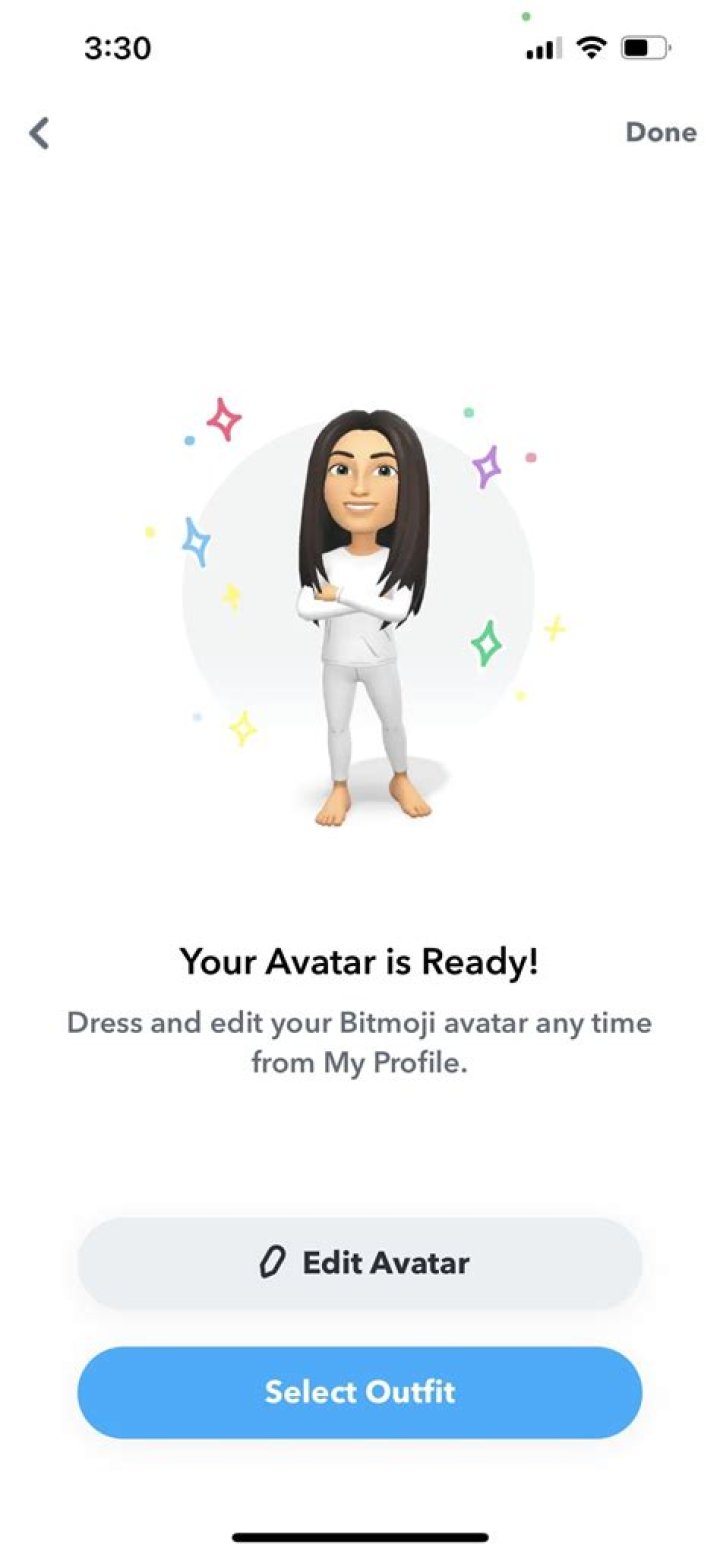Tap the back chevron at top left
720x1557 pixels.
click(x=39, y=132)
